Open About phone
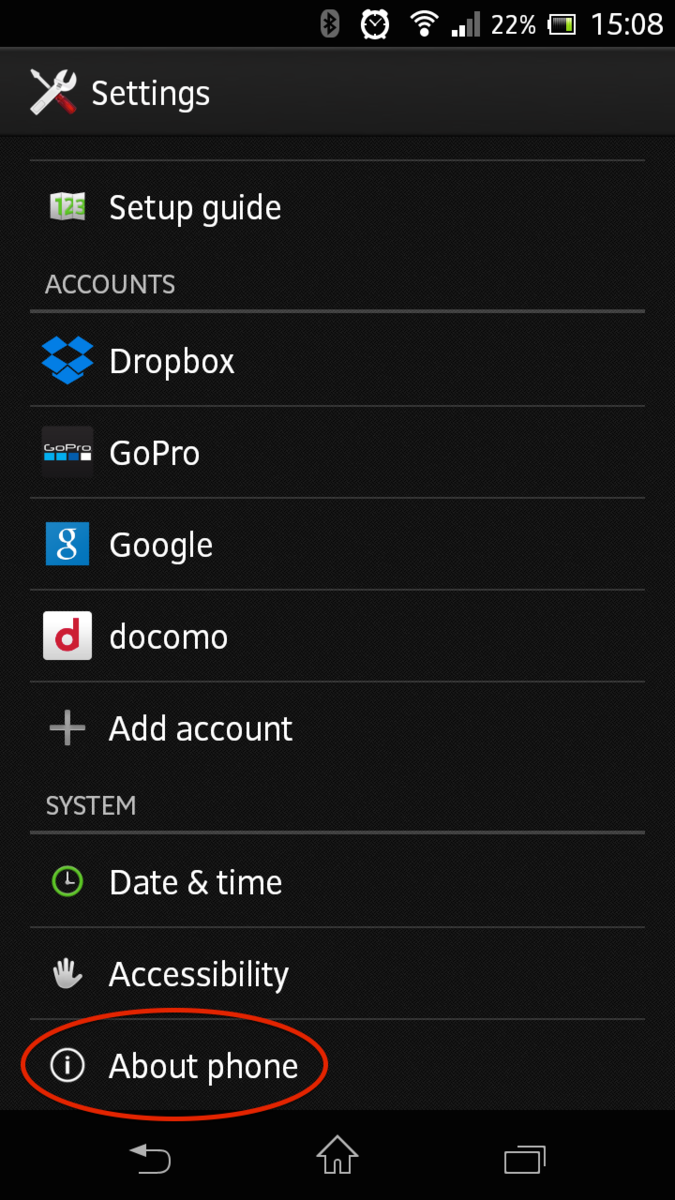The width and height of the screenshot is (675, 1200). tap(203, 1066)
